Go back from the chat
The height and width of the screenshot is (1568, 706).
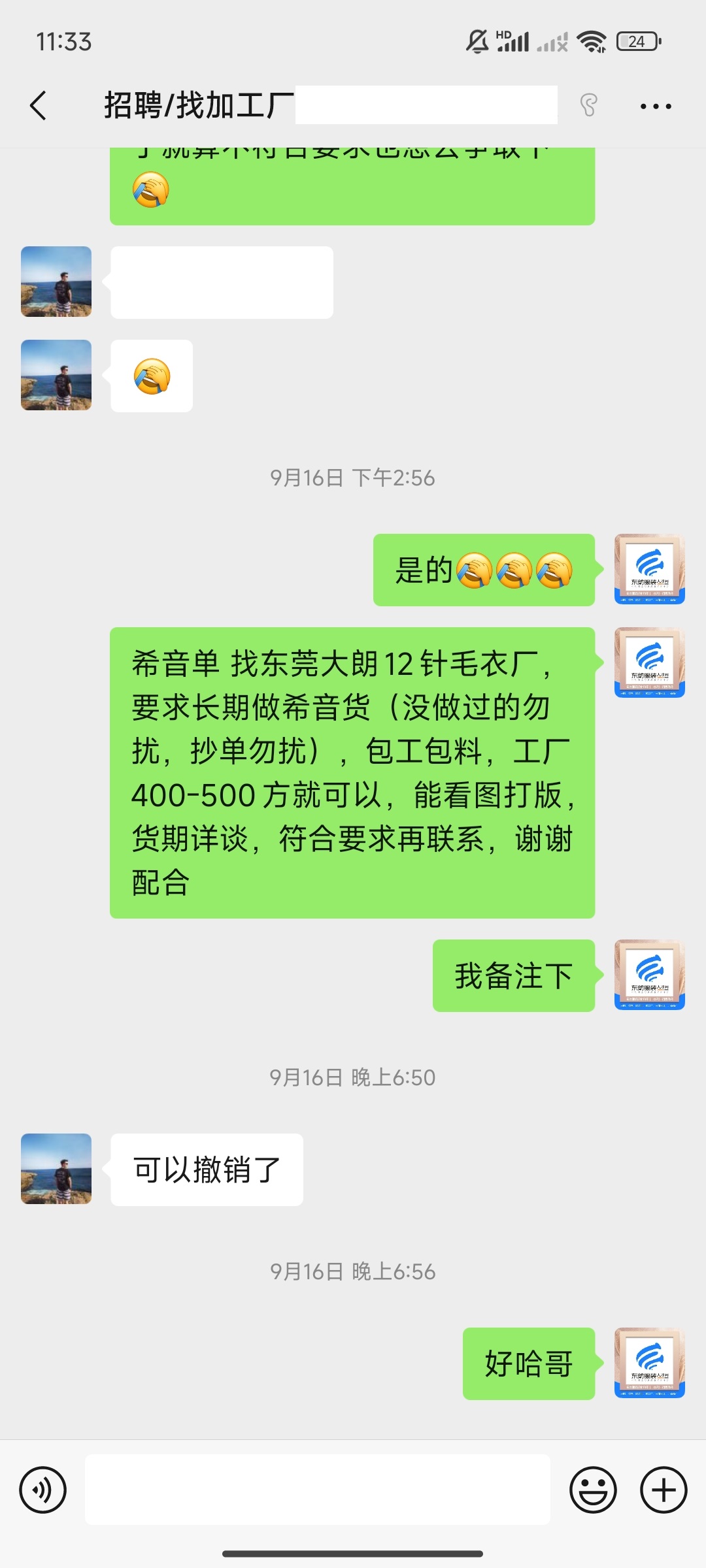click(39, 105)
